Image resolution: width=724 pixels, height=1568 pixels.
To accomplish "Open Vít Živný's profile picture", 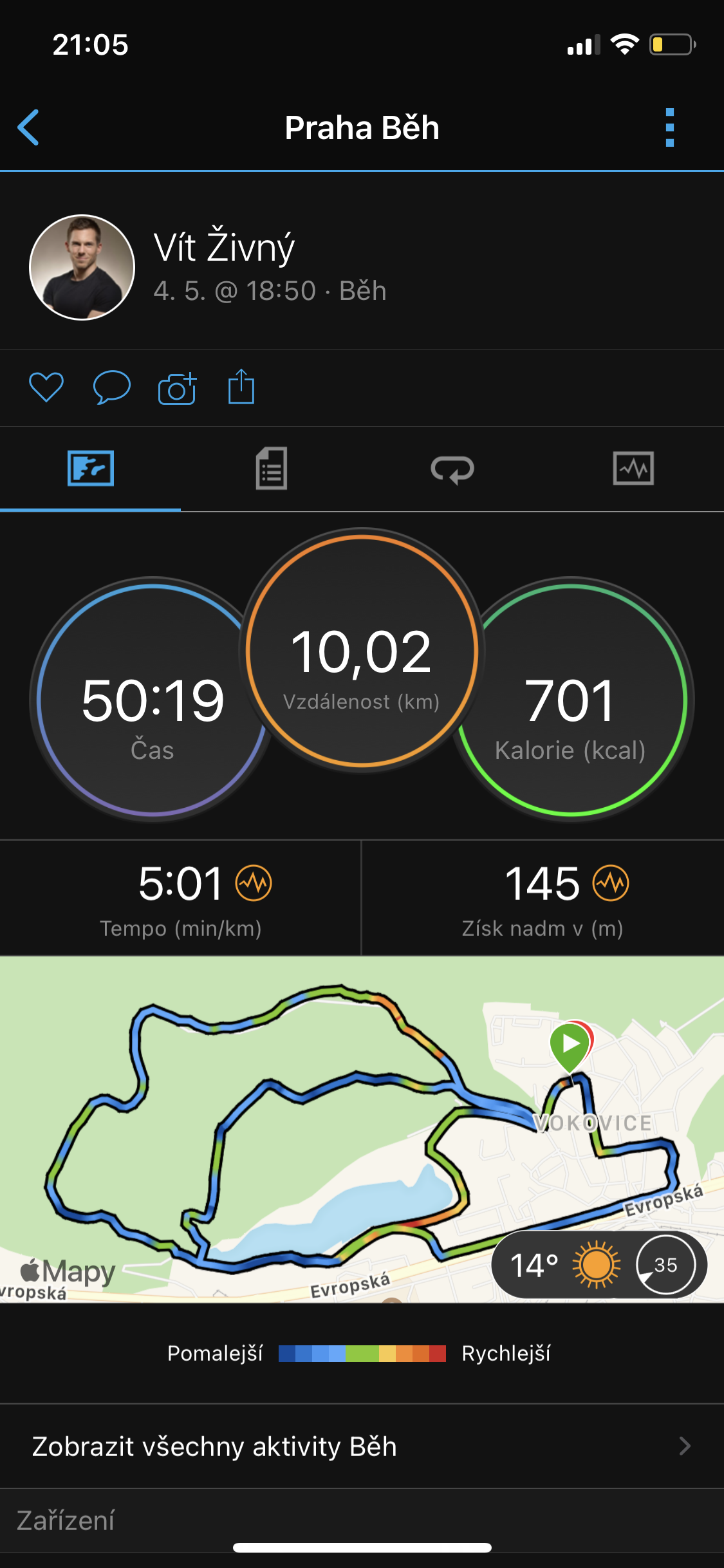I will [82, 267].
